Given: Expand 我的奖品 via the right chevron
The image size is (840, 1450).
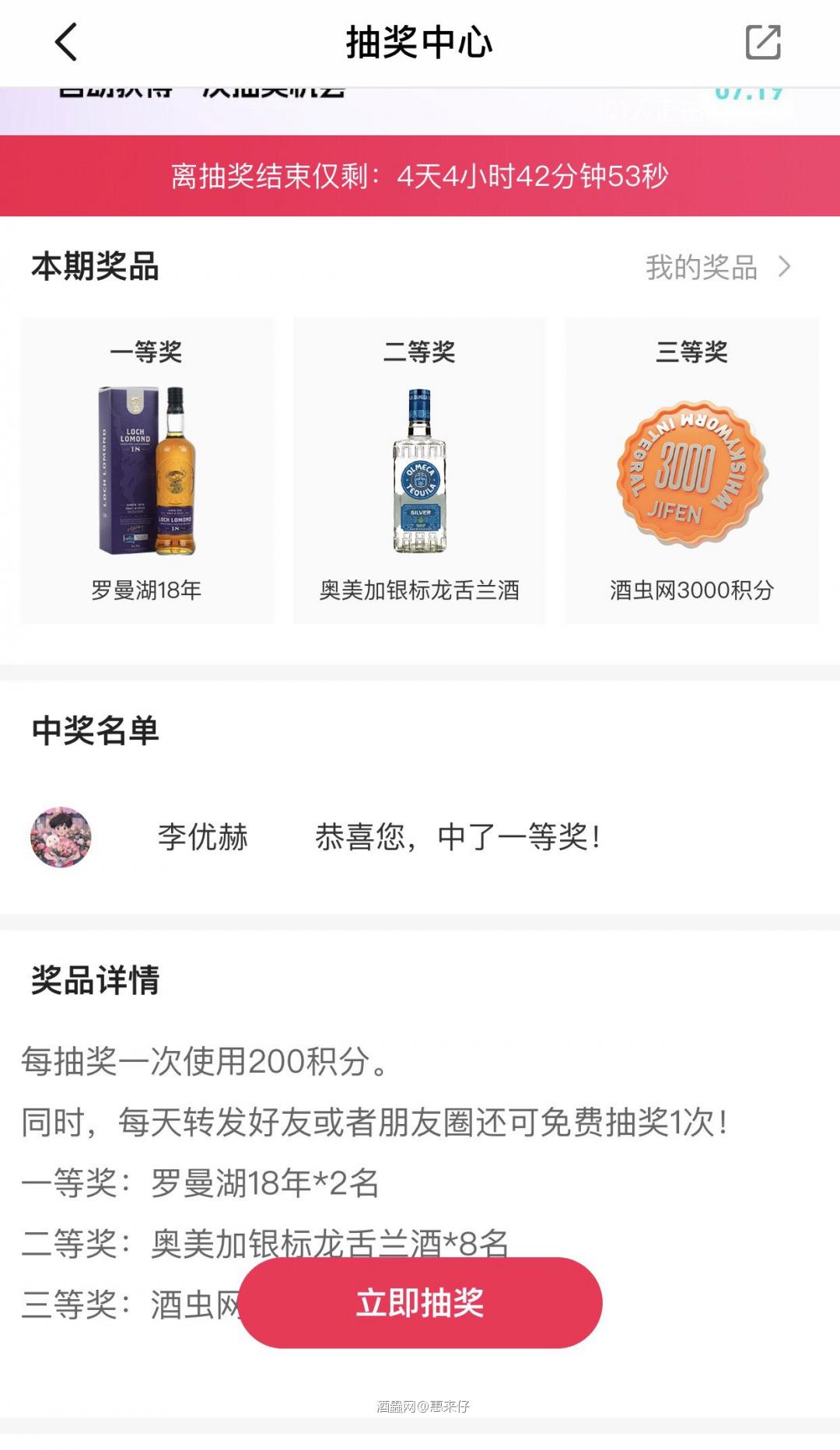Looking at the screenshot, I should 786,268.
